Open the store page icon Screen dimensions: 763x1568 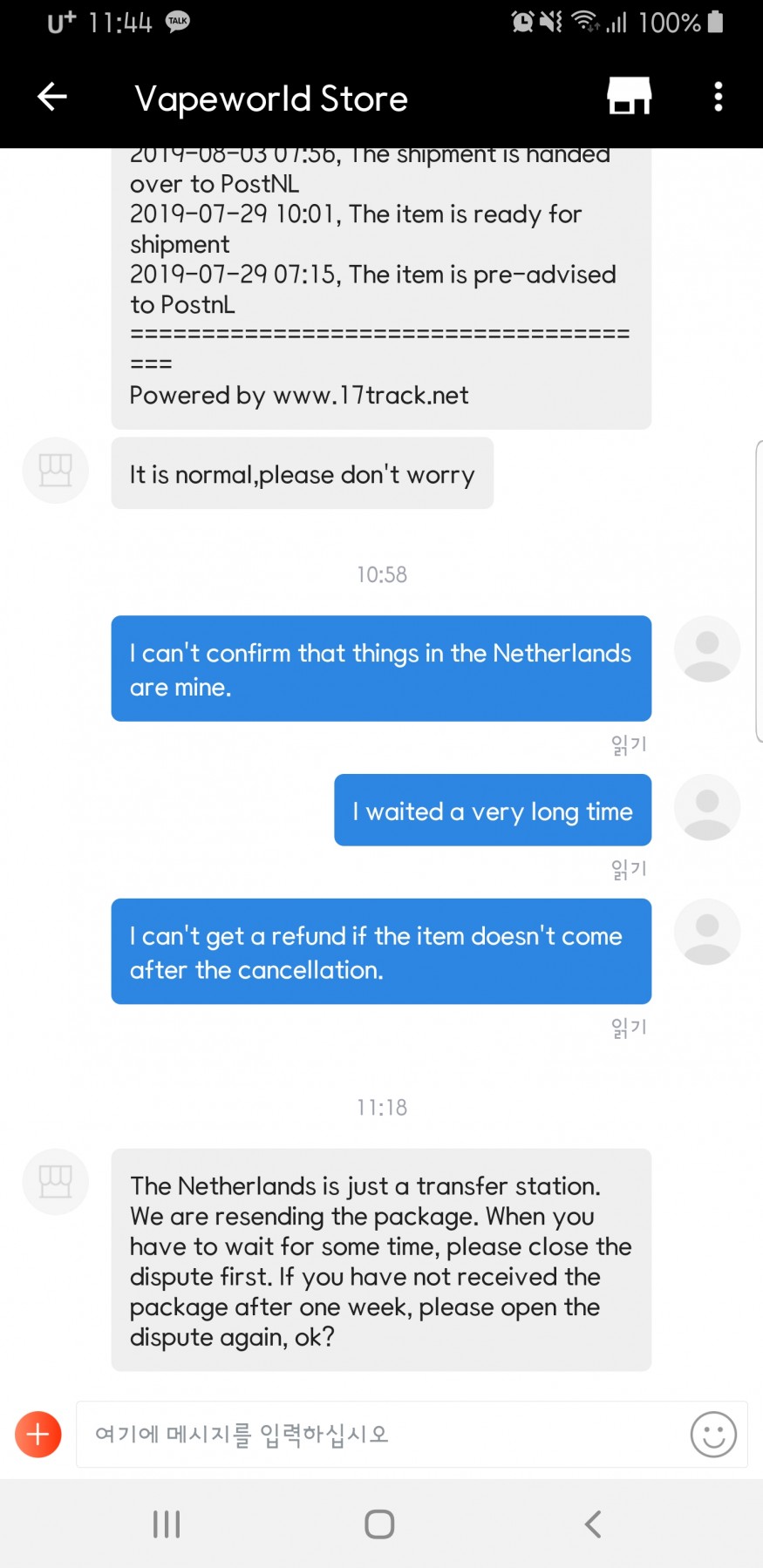[x=630, y=96]
